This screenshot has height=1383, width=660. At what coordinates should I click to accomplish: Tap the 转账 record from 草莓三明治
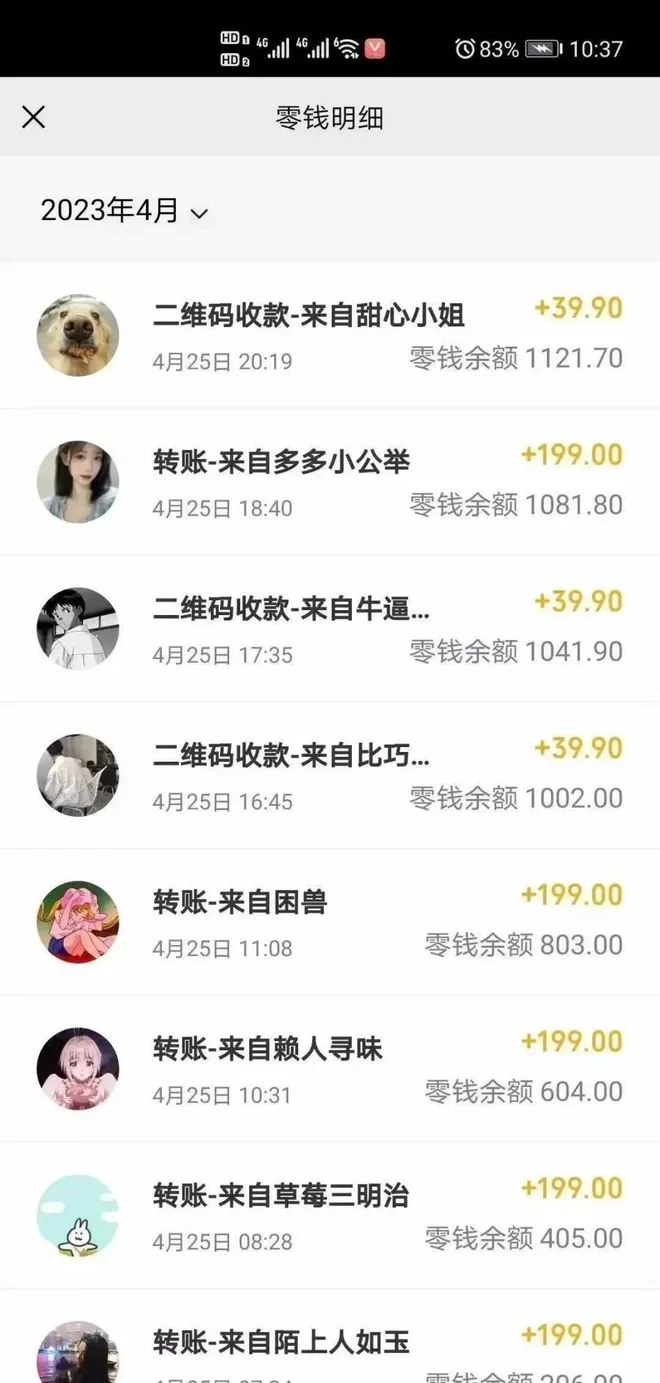click(x=330, y=1215)
